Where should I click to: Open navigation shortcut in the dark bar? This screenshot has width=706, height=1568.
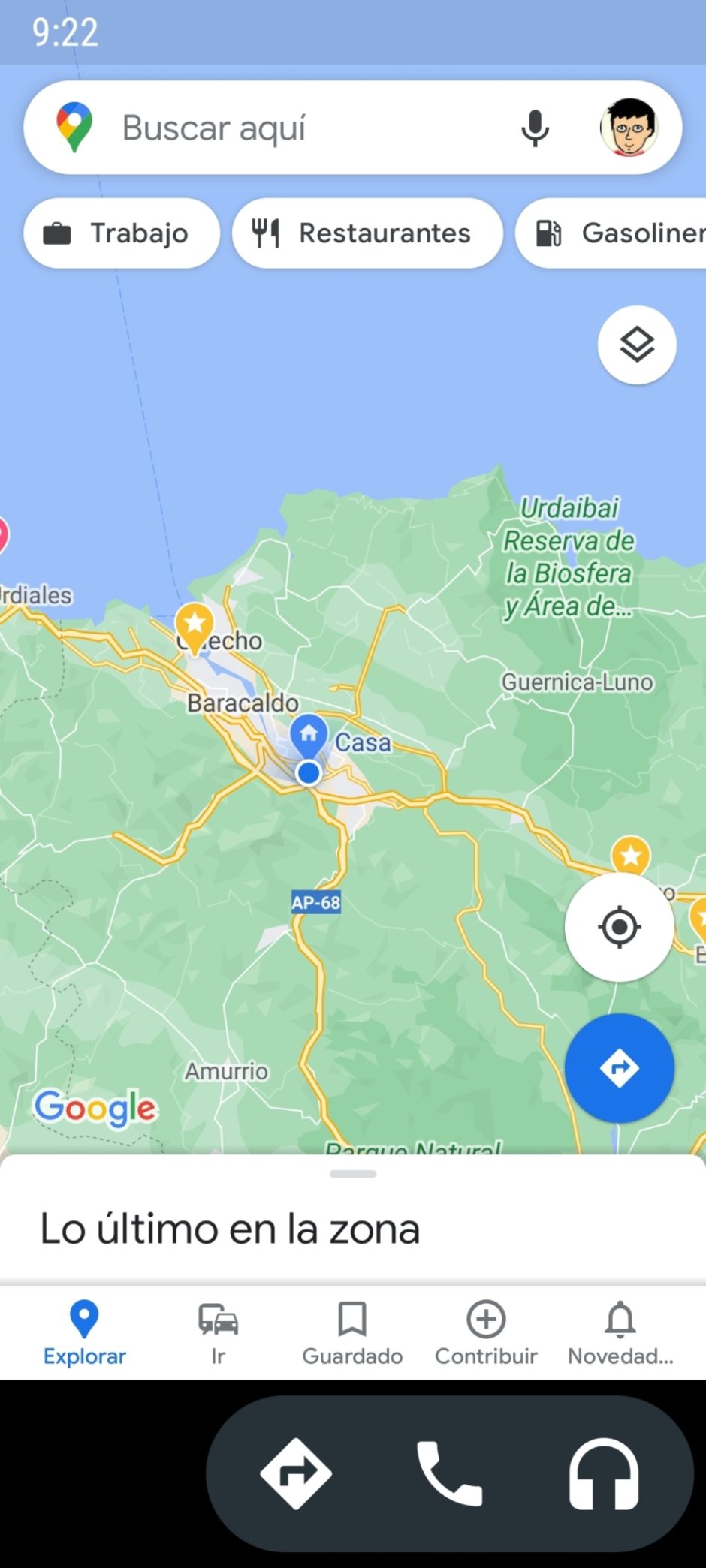point(295,1473)
